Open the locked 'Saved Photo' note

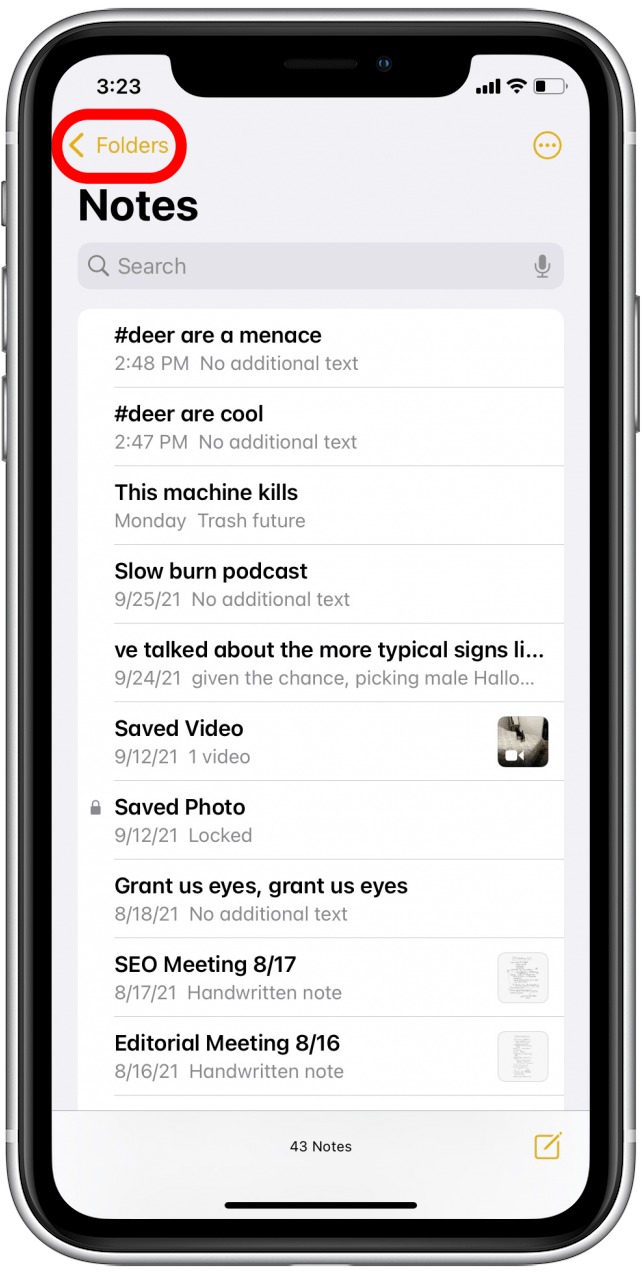[x=320, y=820]
